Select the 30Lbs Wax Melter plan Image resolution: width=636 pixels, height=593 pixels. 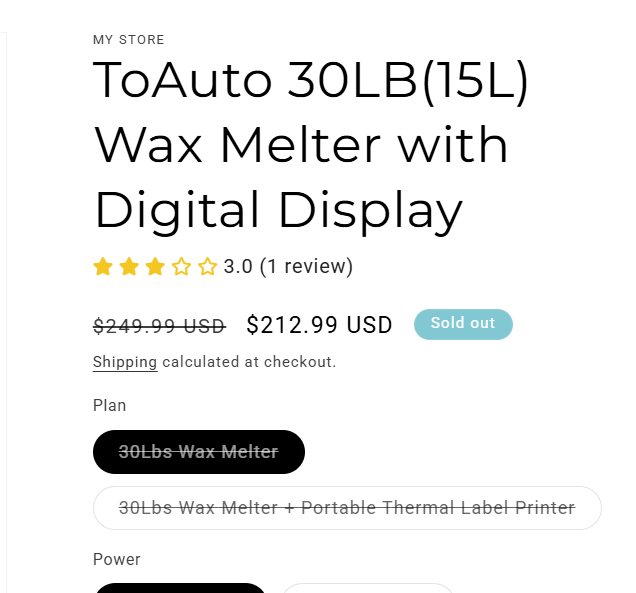(x=198, y=452)
